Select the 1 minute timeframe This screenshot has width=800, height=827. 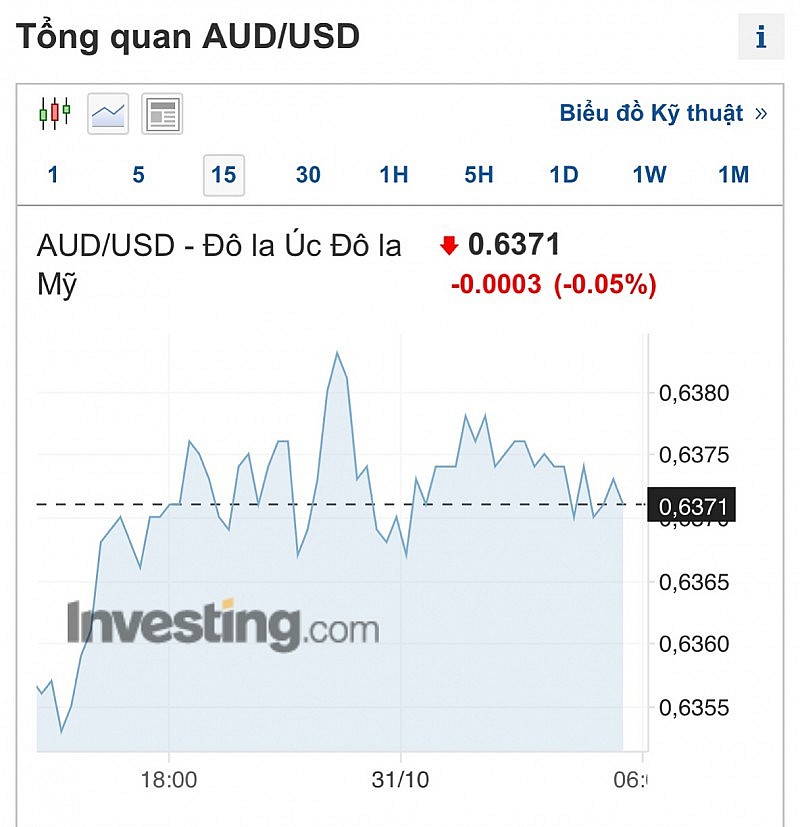pos(52,174)
